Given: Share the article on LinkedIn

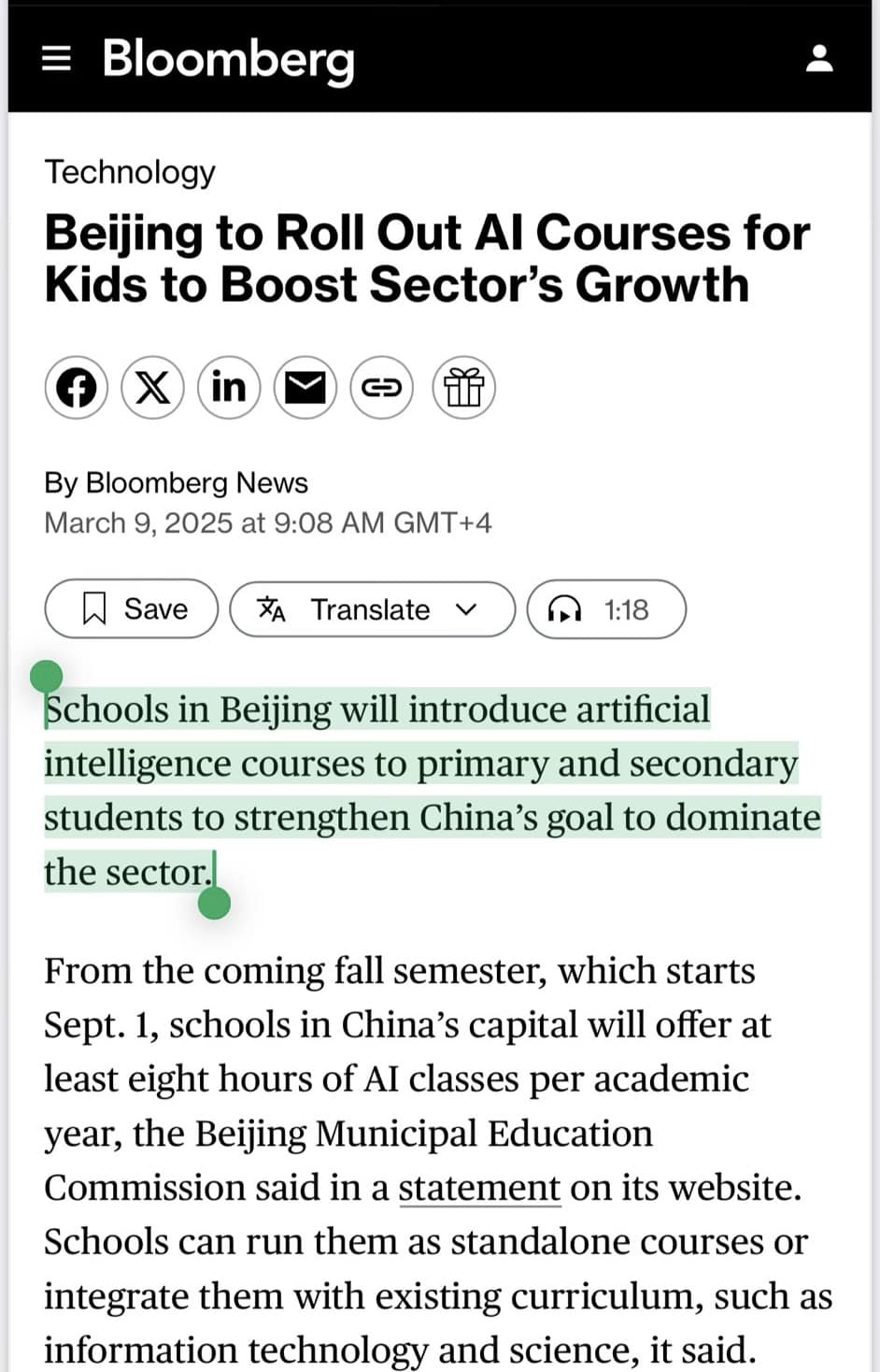Looking at the screenshot, I should click(x=230, y=387).
